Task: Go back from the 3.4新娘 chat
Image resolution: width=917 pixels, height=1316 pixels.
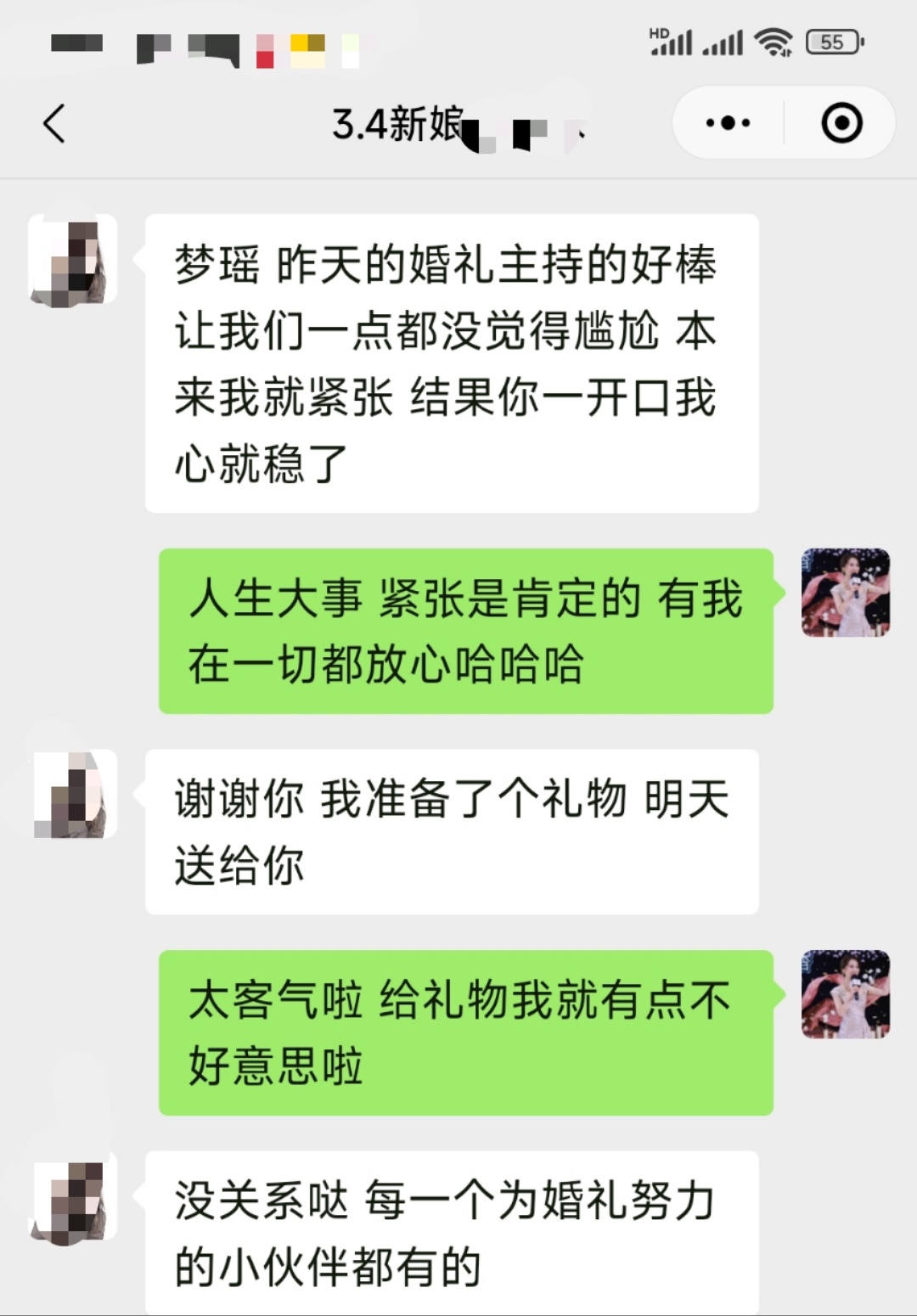Action: coord(54,124)
